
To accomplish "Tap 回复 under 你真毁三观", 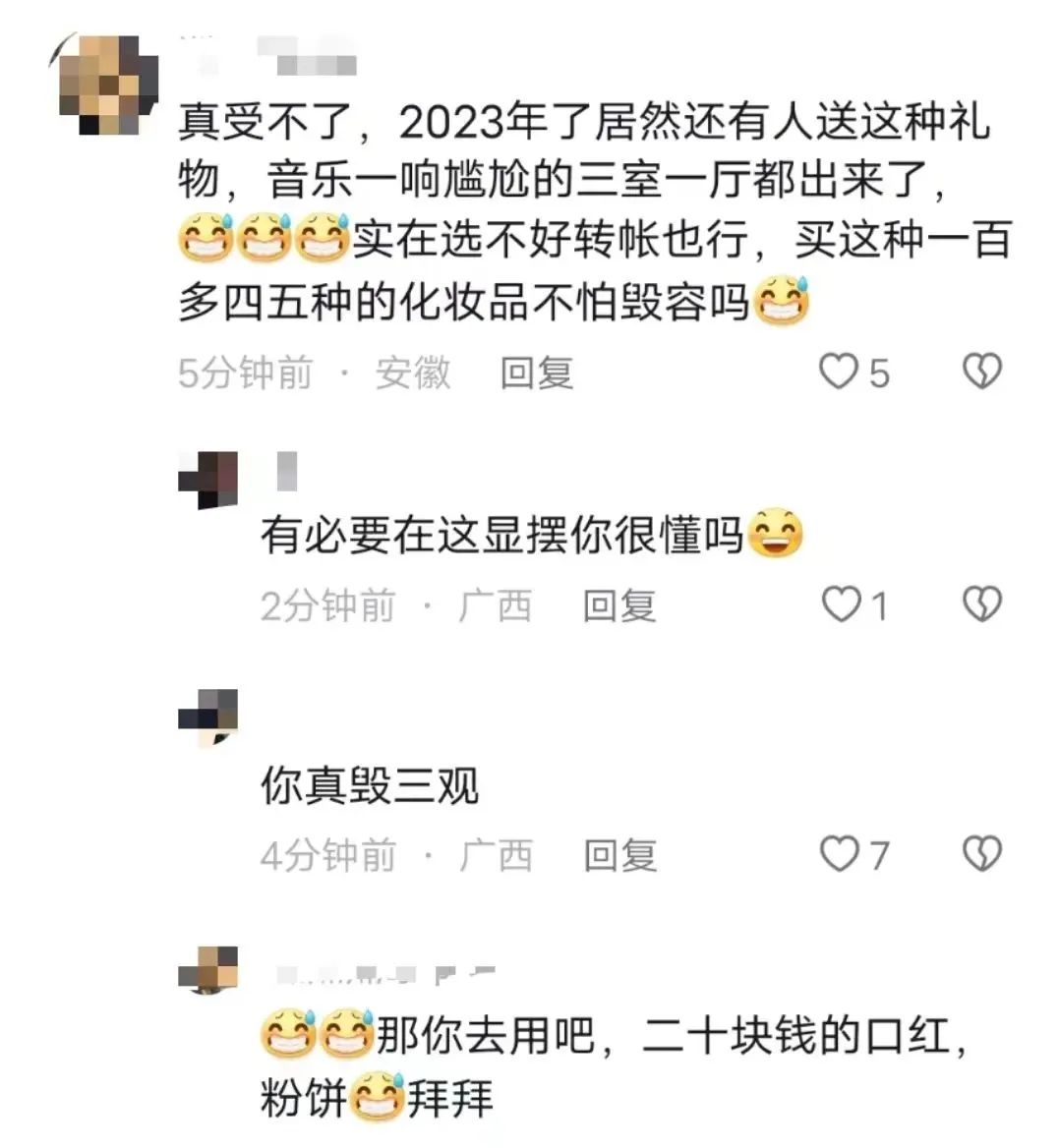I will (x=619, y=855).
